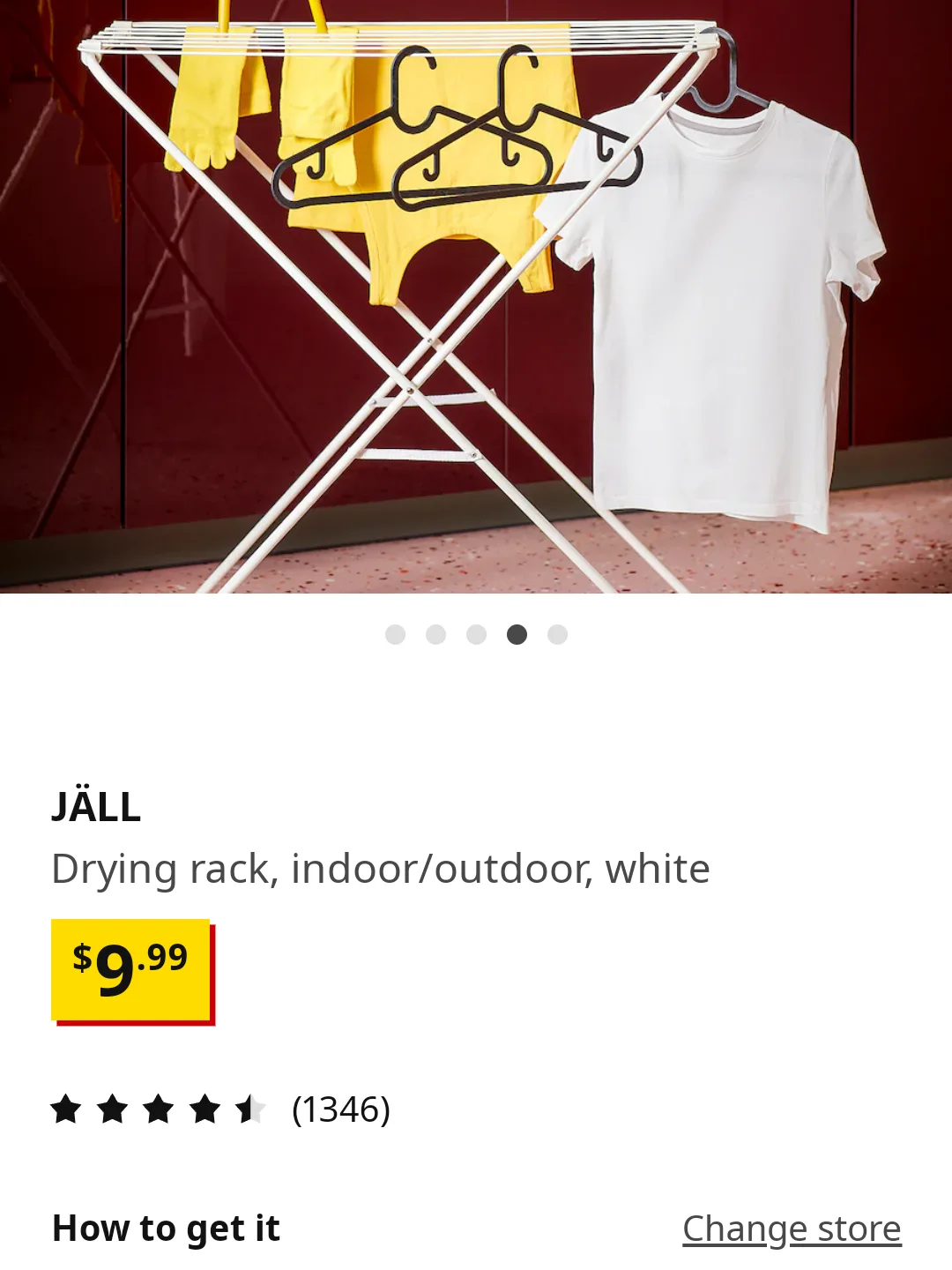
Task: Click the drying rack description text
Action: pyautogui.click(x=379, y=870)
